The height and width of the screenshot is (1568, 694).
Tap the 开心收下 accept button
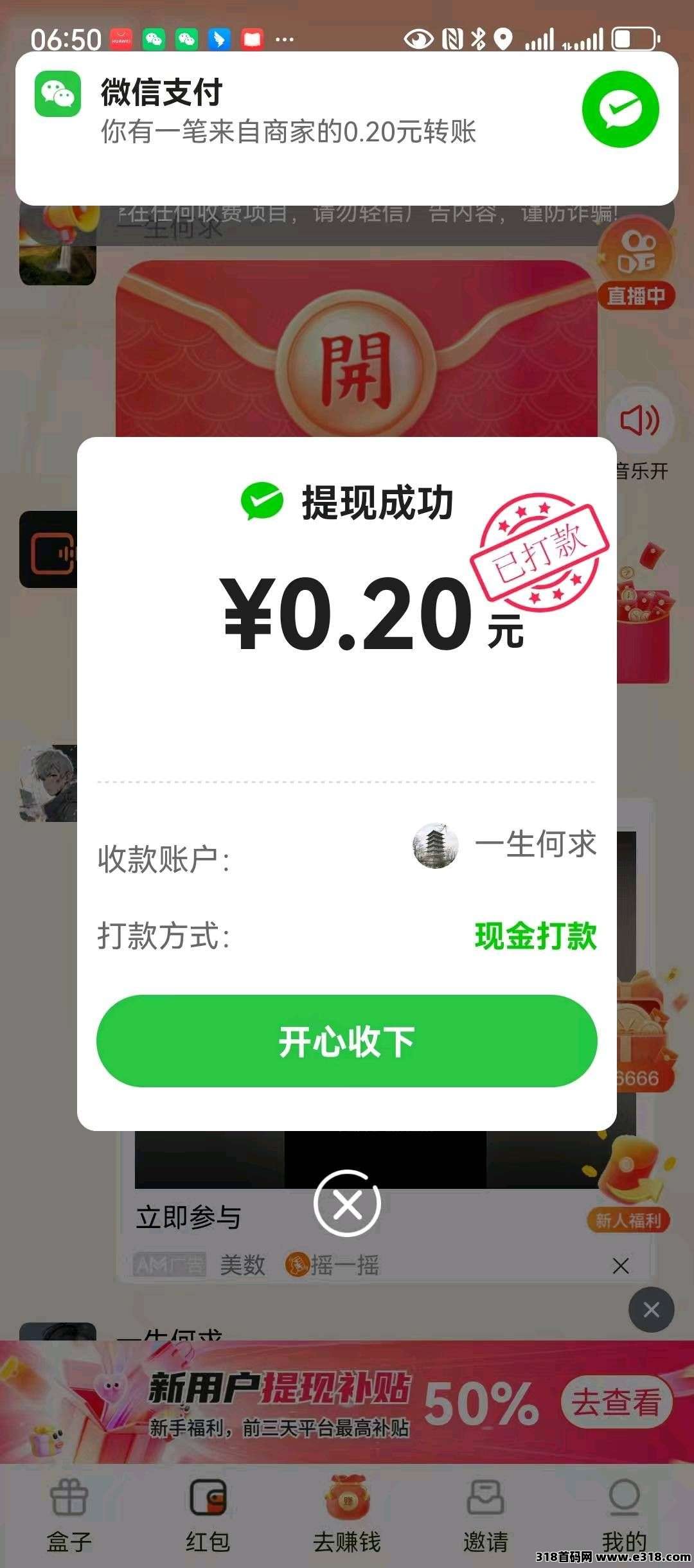click(x=346, y=1042)
